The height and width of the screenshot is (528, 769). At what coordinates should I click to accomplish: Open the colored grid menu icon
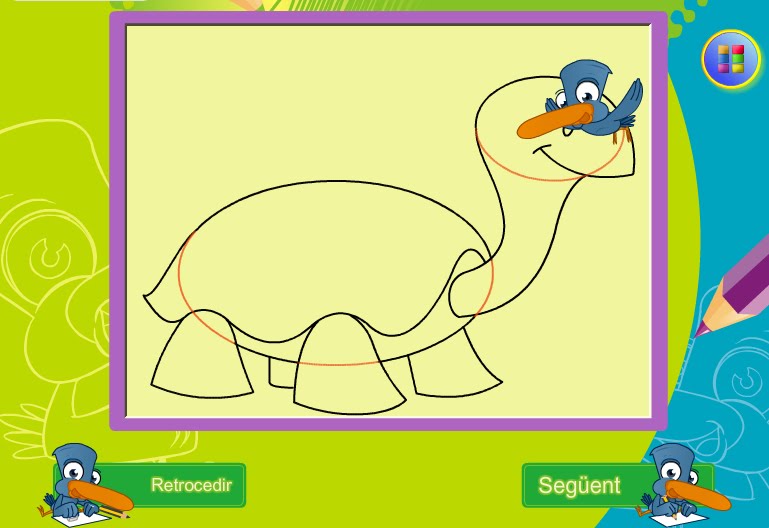pos(731,60)
